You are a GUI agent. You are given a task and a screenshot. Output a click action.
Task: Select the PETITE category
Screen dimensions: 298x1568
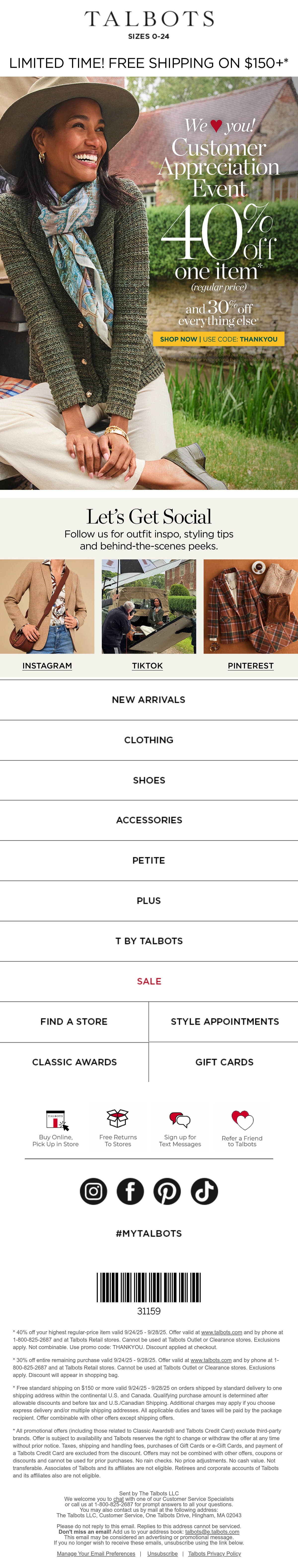[x=149, y=861]
